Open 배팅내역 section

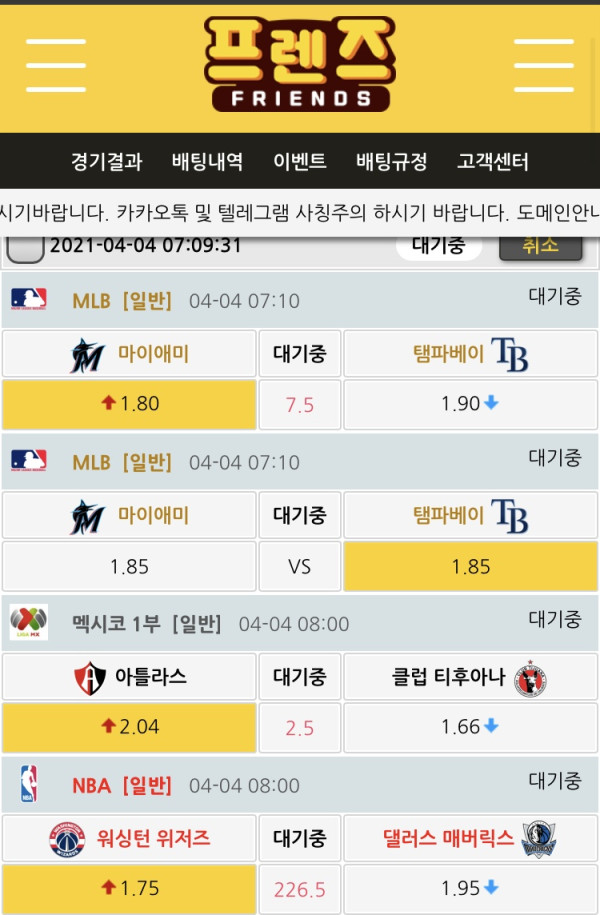tap(207, 162)
